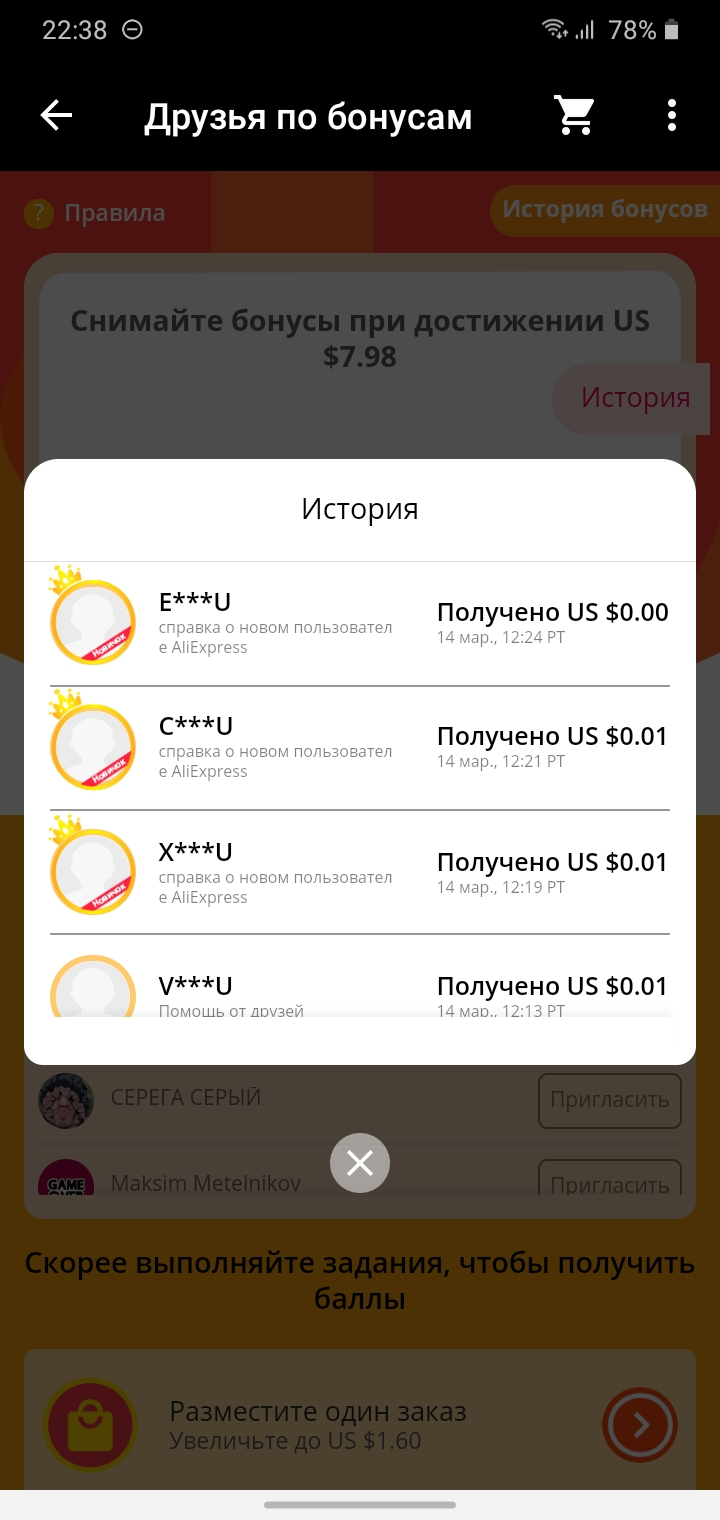Close the История popup with the X button
This screenshot has height=1520, width=720.
coord(360,1163)
